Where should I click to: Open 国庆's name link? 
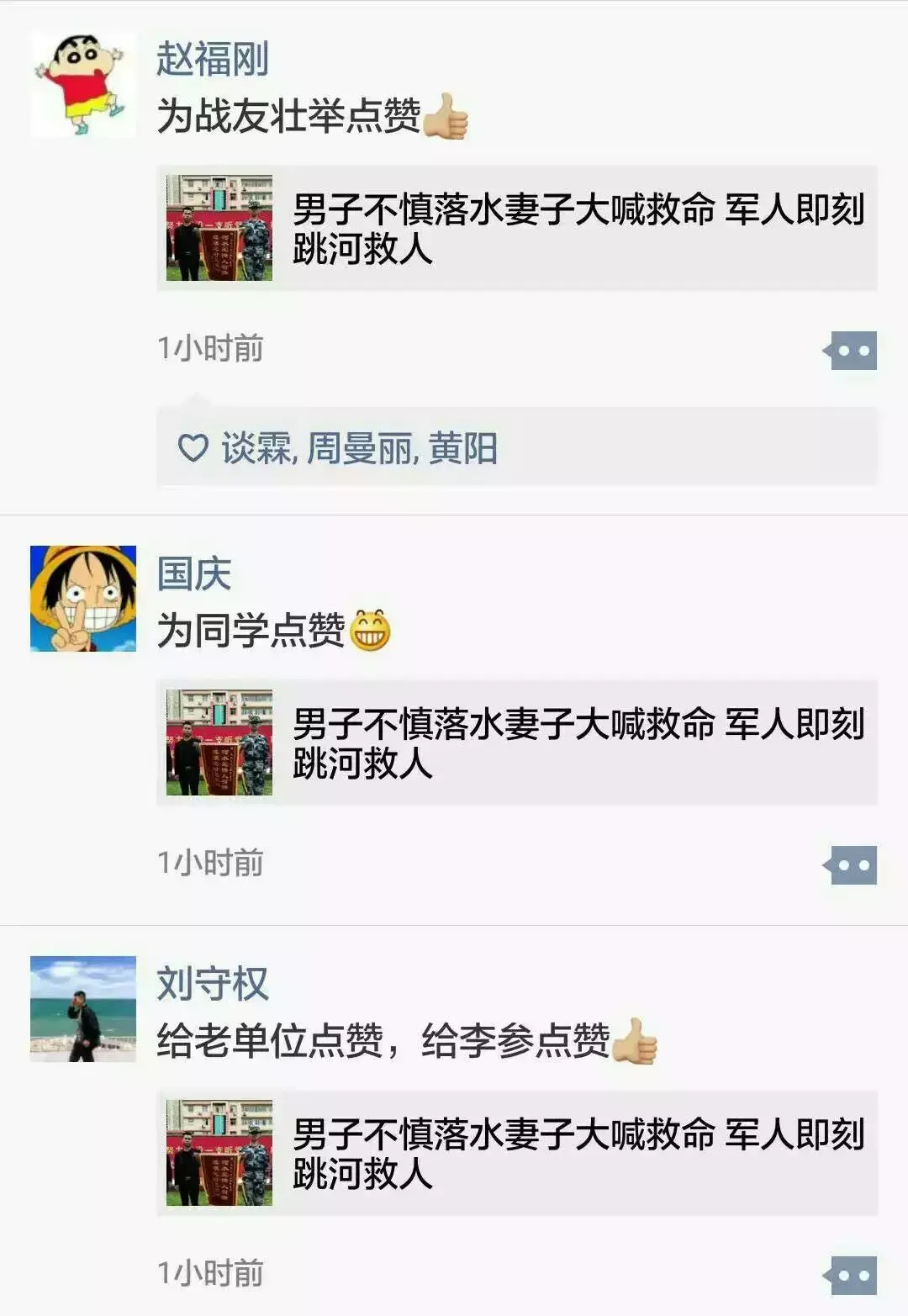pos(193,574)
